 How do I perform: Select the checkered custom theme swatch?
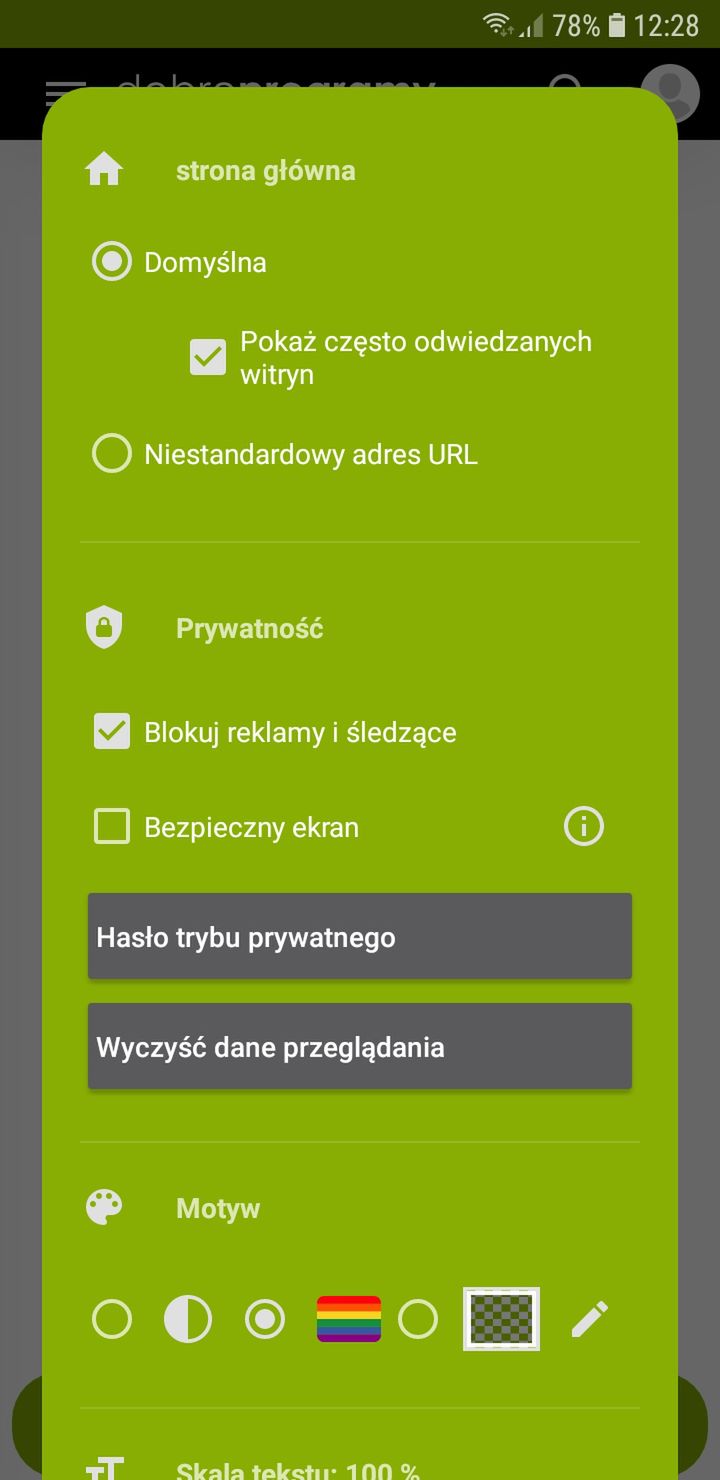coord(501,1319)
